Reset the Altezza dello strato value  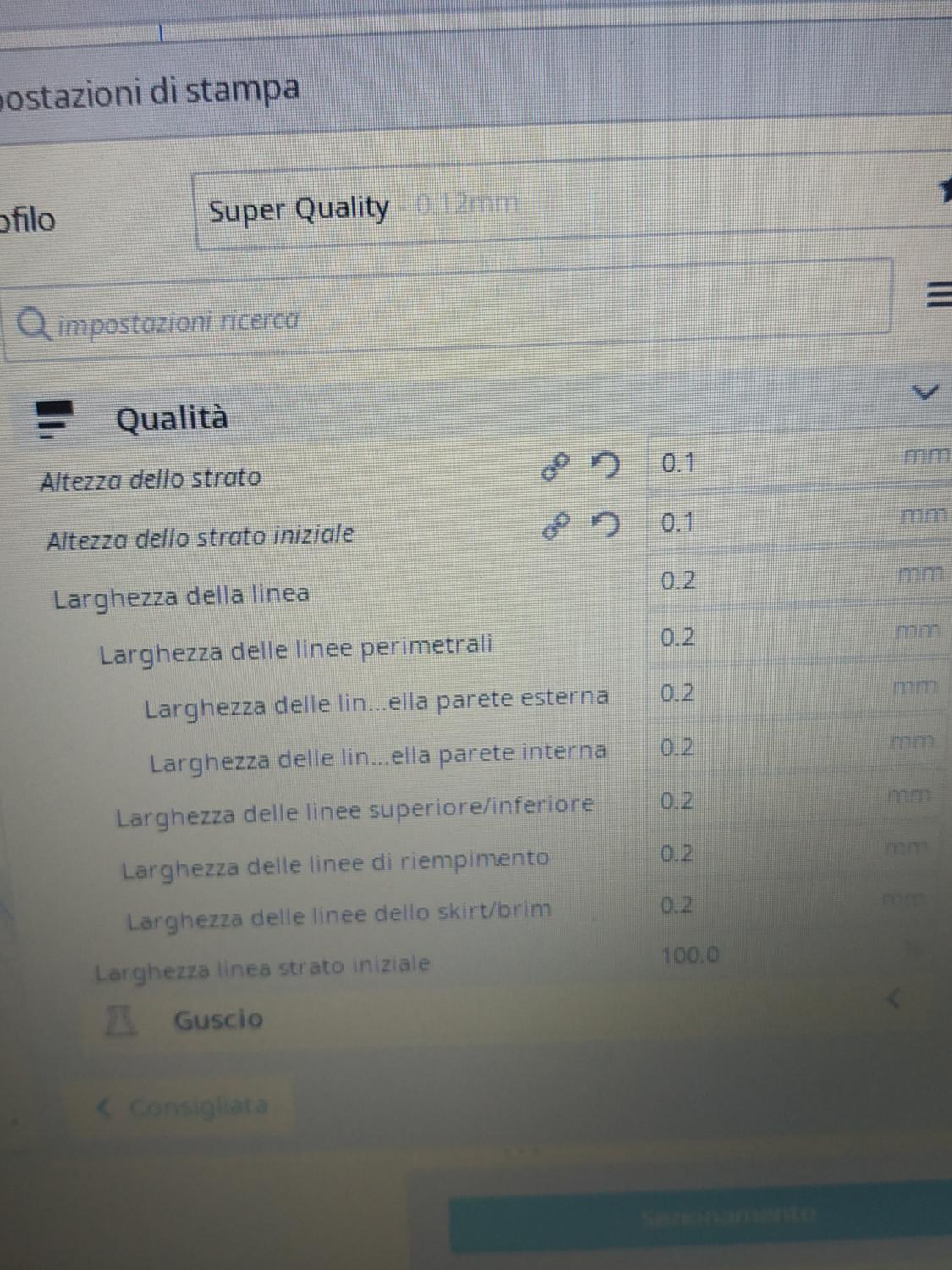click(x=605, y=465)
